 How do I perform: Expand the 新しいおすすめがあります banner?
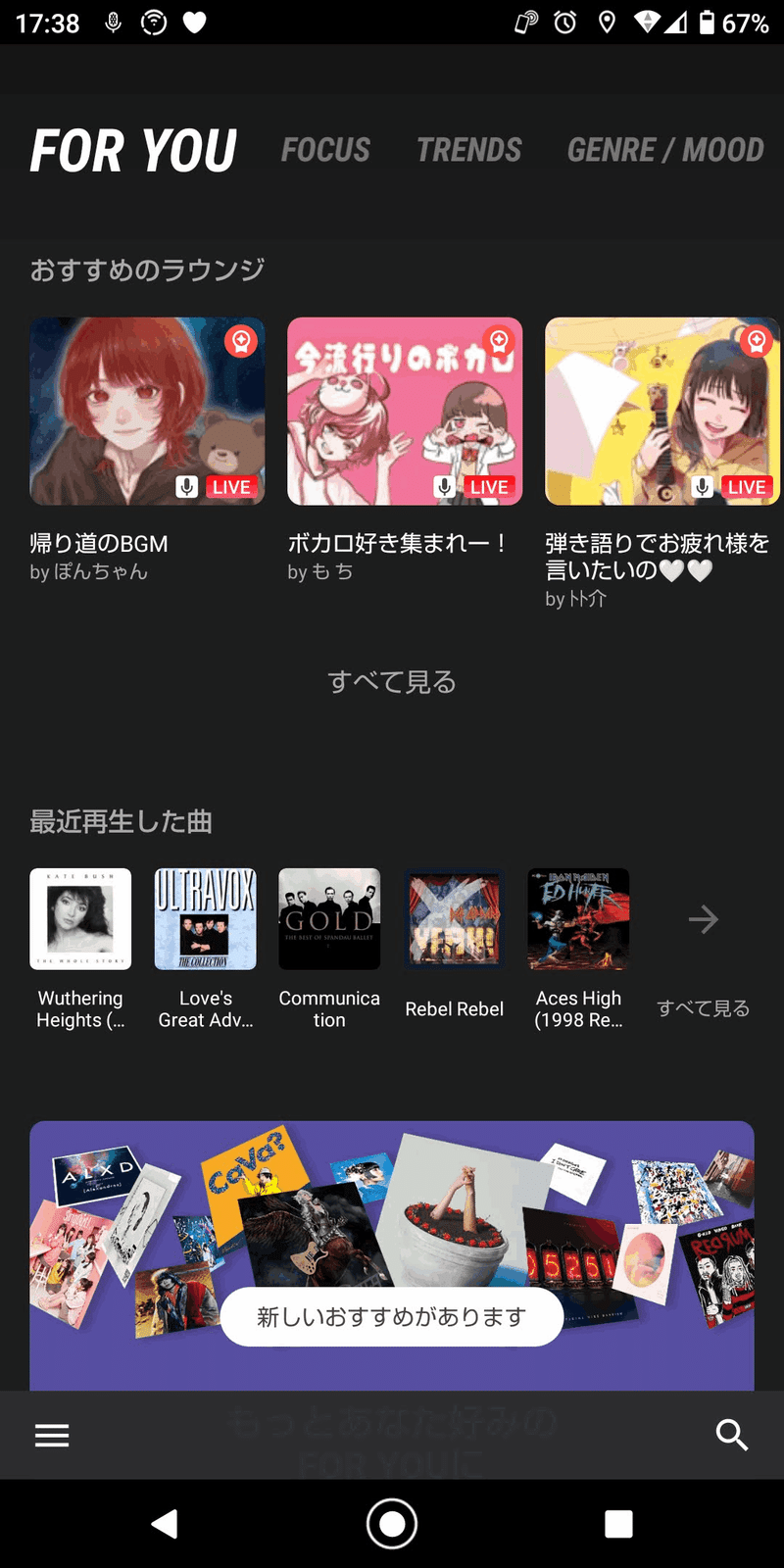pyautogui.click(x=392, y=1317)
